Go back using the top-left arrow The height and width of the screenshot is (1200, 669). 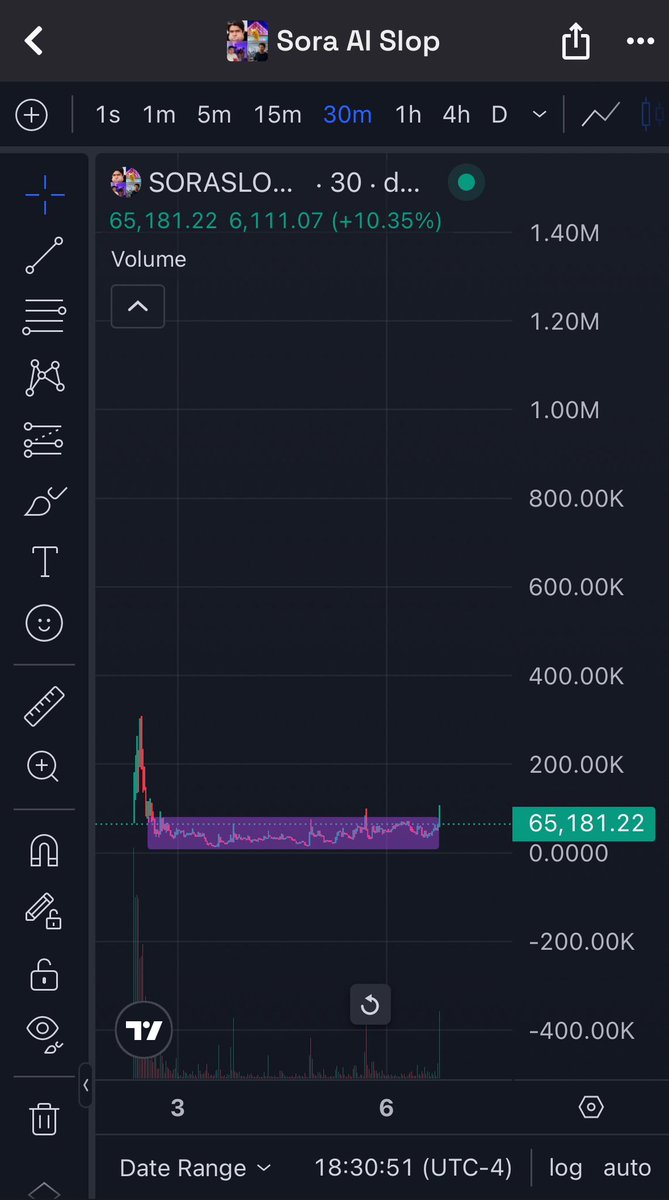click(34, 41)
